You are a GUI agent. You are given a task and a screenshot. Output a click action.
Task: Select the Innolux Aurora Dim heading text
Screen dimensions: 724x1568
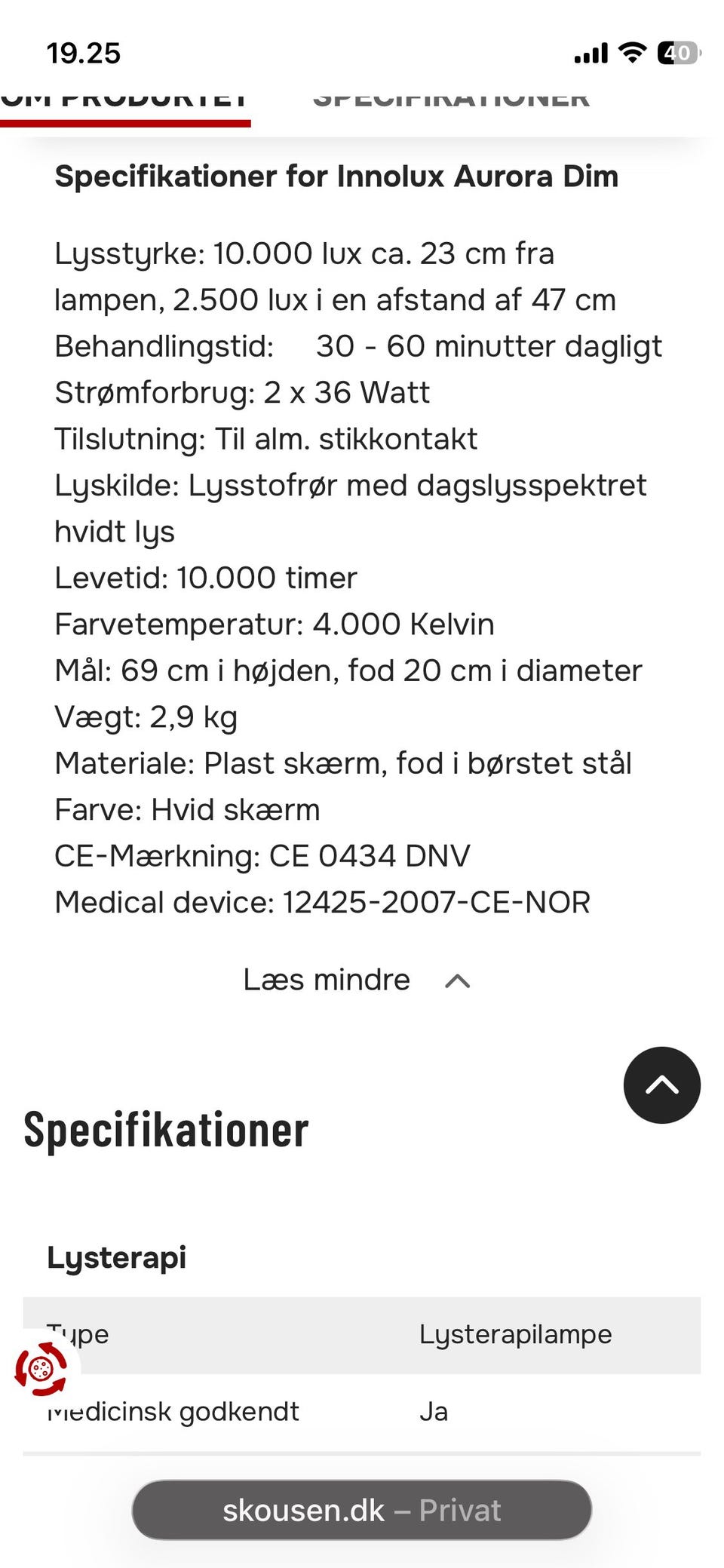click(336, 176)
